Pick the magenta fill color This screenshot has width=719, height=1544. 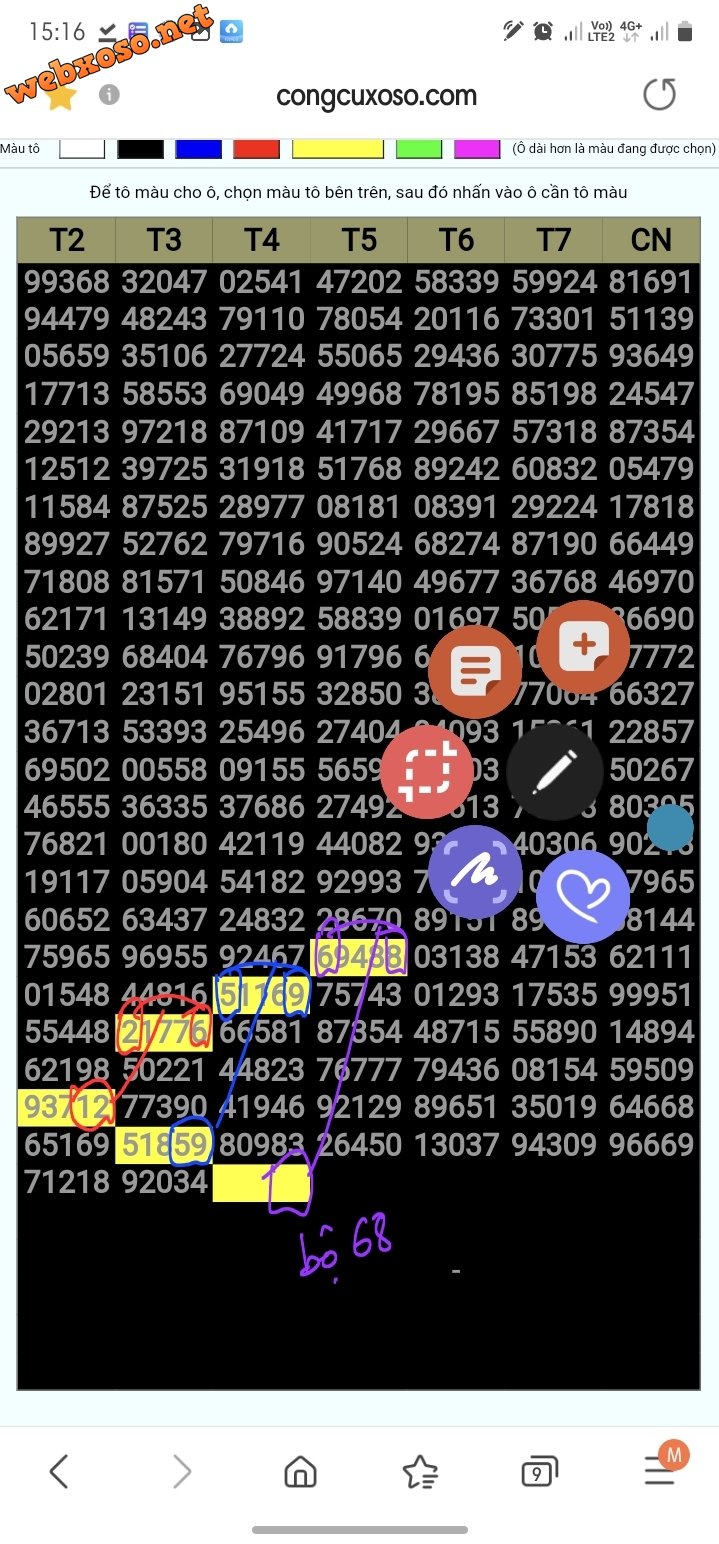[x=477, y=149]
